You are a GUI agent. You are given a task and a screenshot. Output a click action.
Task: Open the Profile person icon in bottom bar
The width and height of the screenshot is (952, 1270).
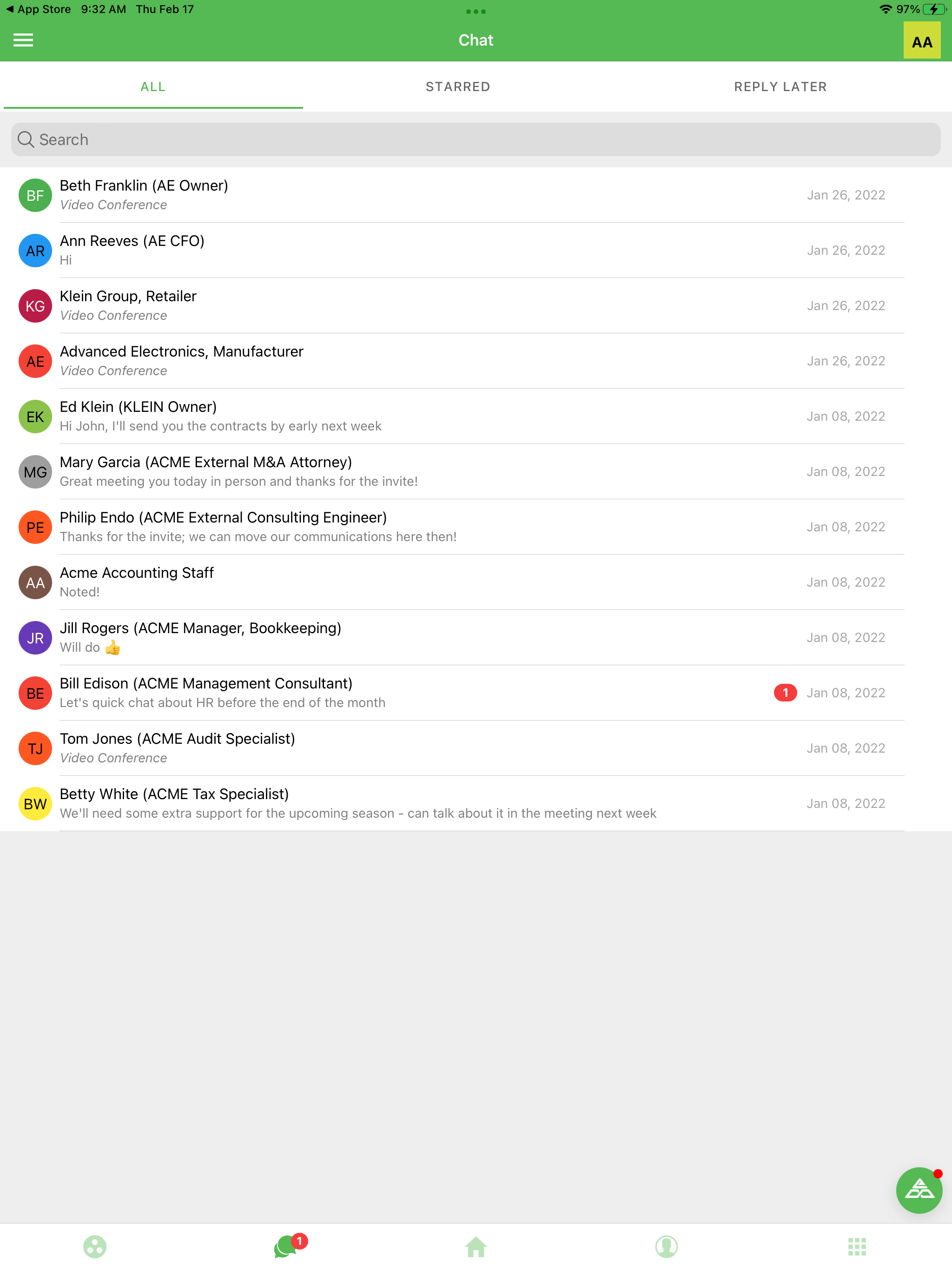pyautogui.click(x=666, y=1246)
